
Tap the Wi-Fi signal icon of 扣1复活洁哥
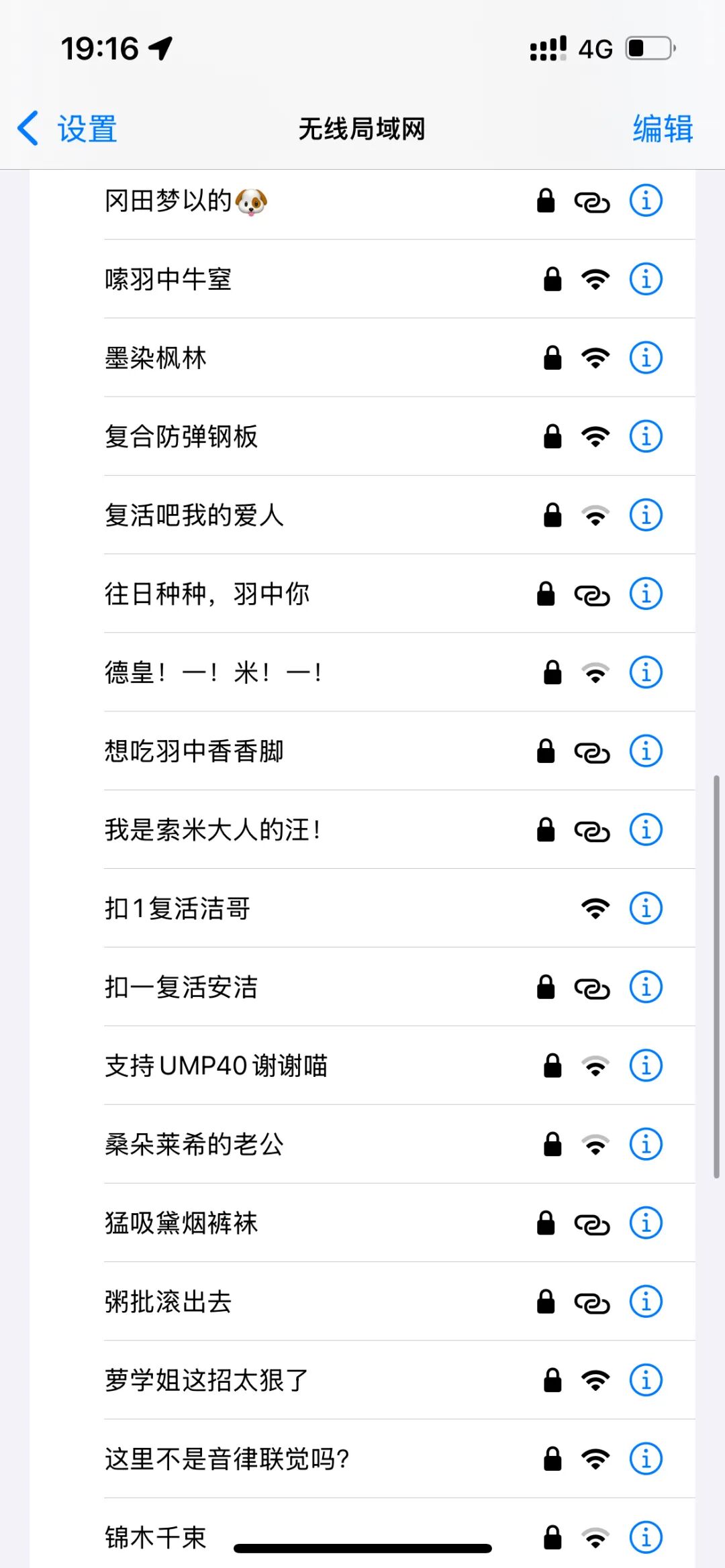point(593,908)
